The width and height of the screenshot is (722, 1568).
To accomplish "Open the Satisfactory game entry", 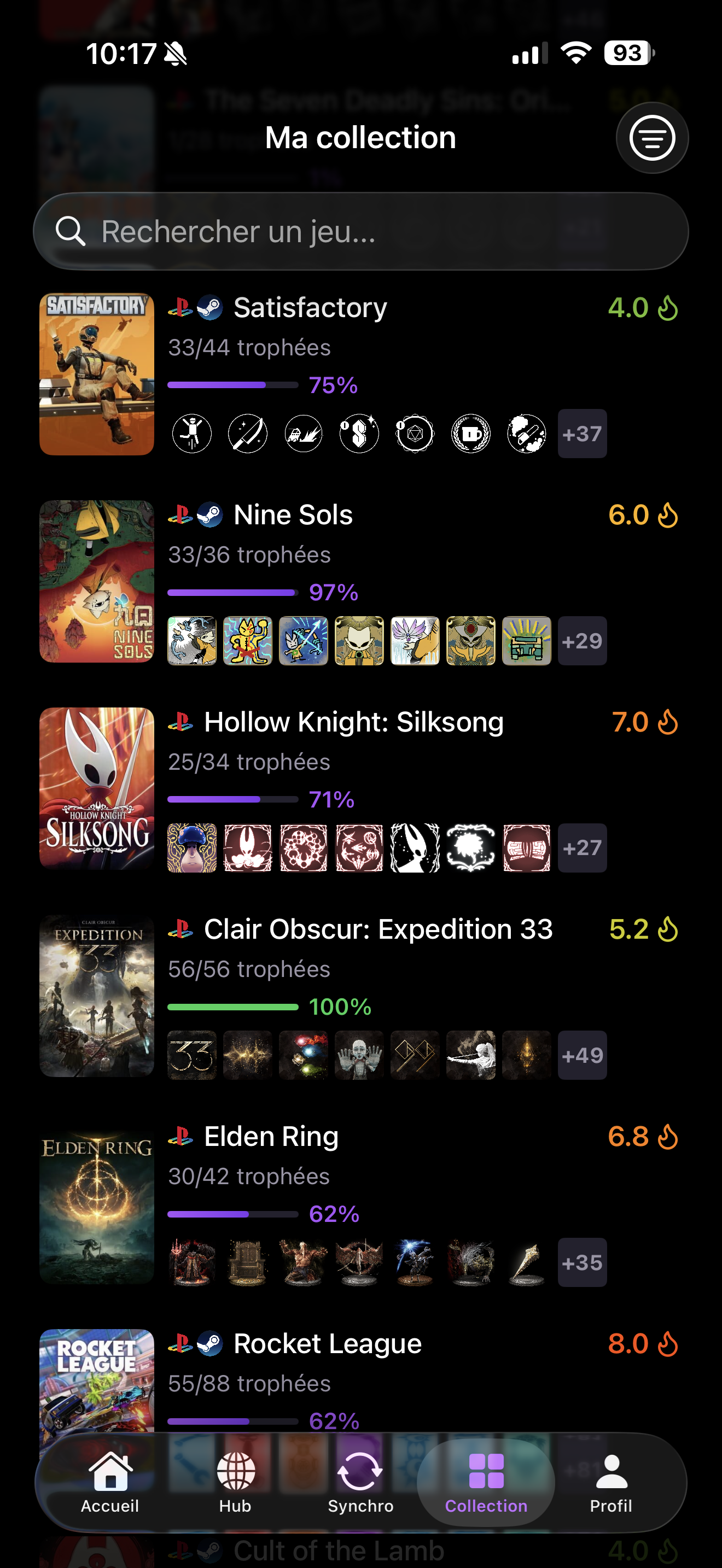I will (360, 375).
